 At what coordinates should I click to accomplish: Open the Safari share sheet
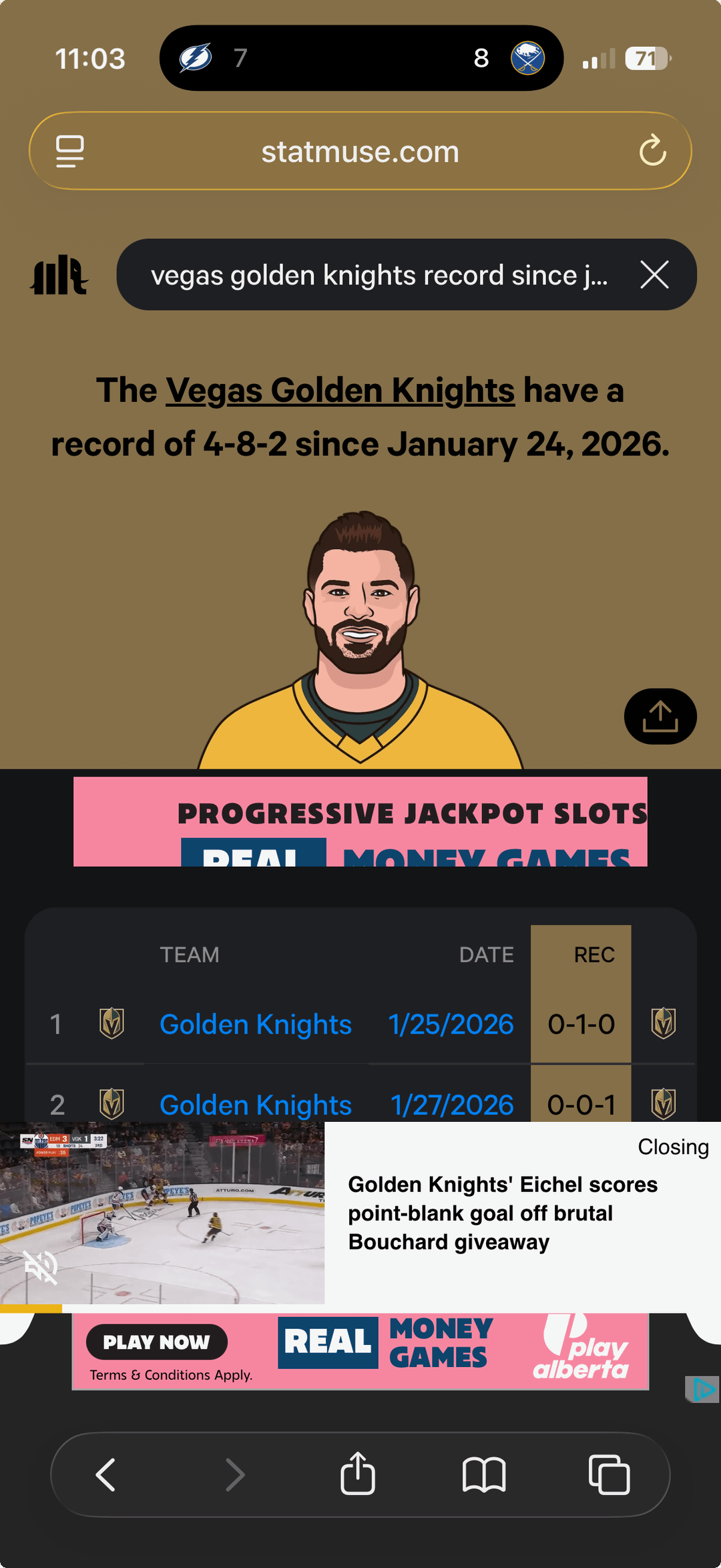(358, 1474)
